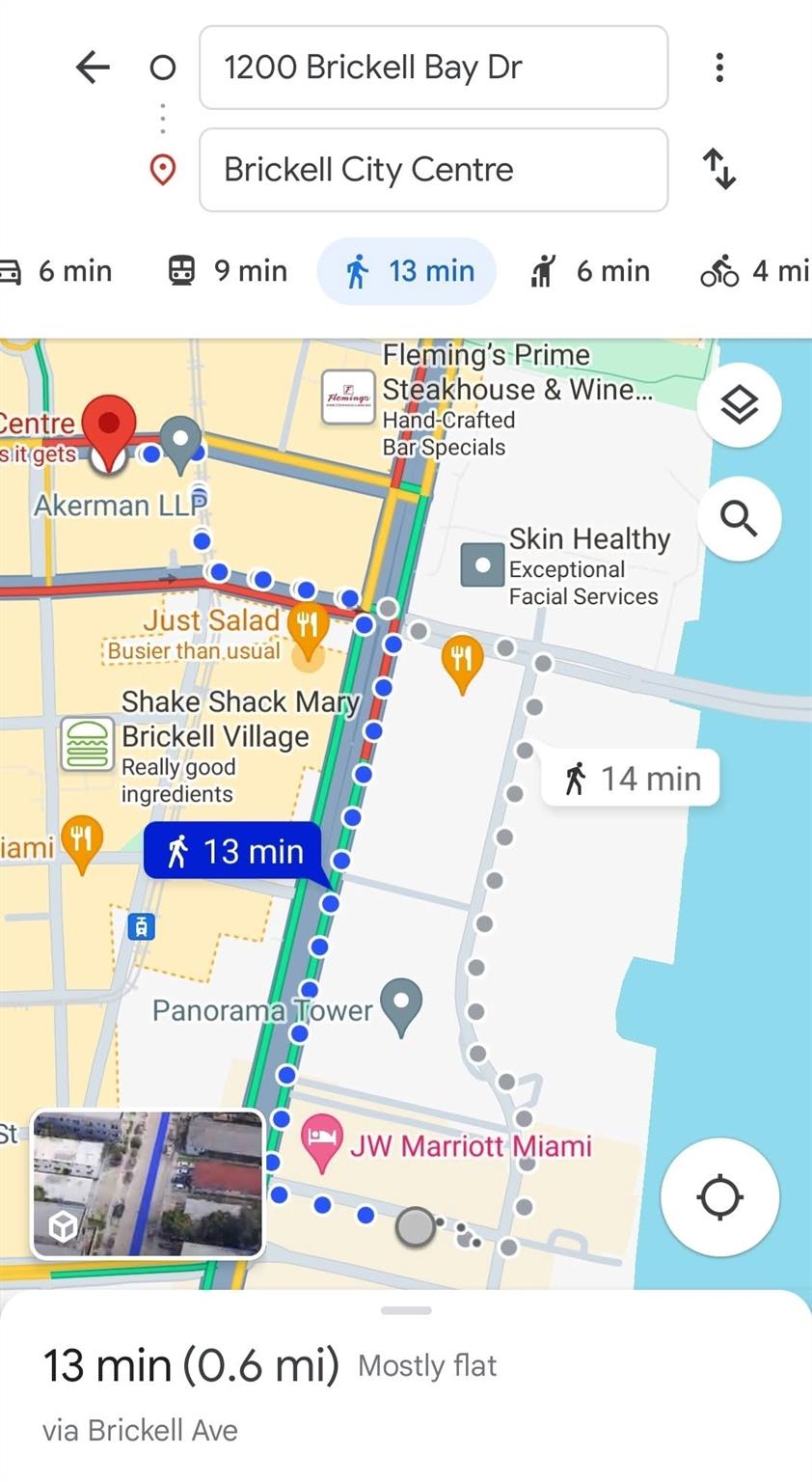Tap the Panorama Tower map pin

tap(401, 1004)
